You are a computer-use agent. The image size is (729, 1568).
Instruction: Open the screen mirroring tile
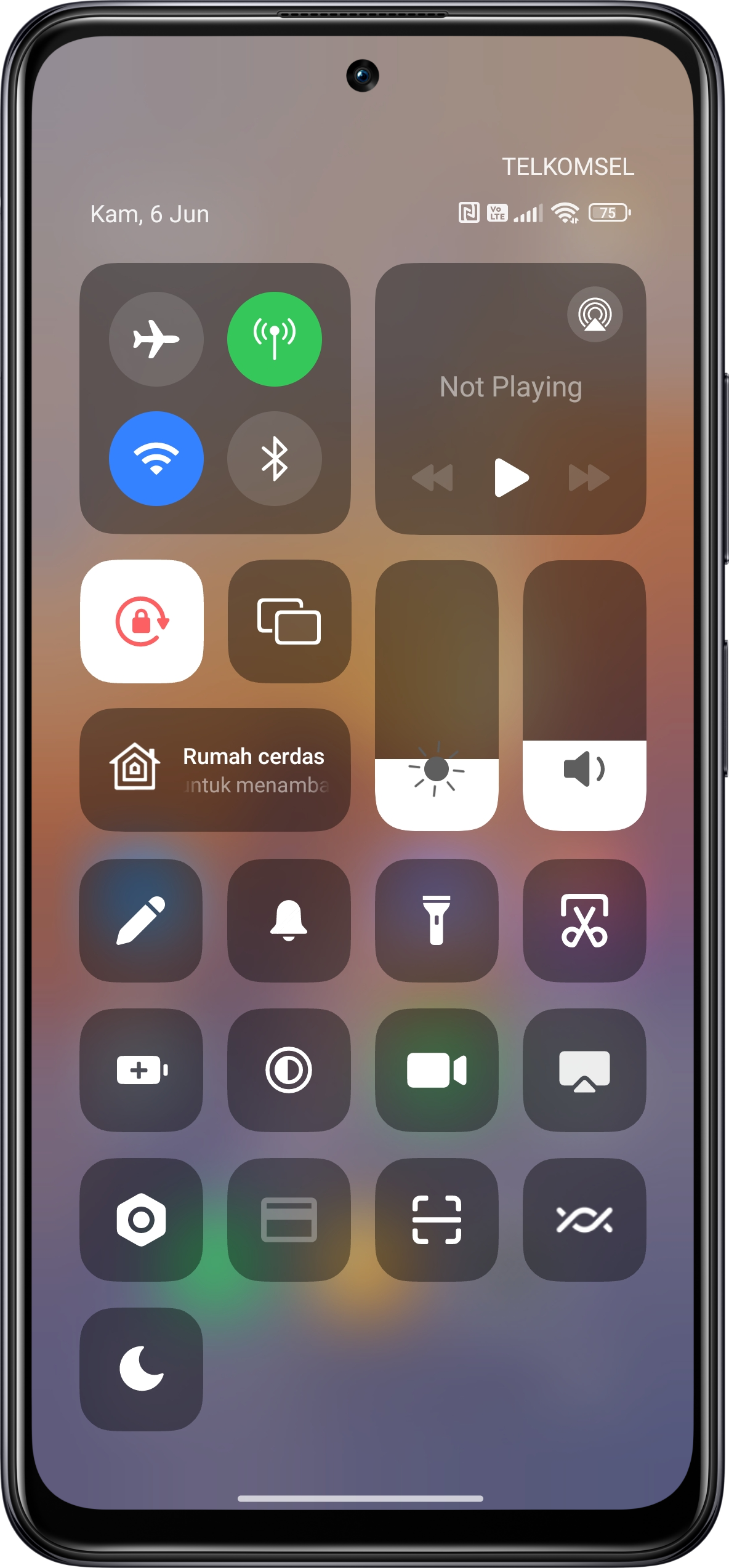pos(289,621)
